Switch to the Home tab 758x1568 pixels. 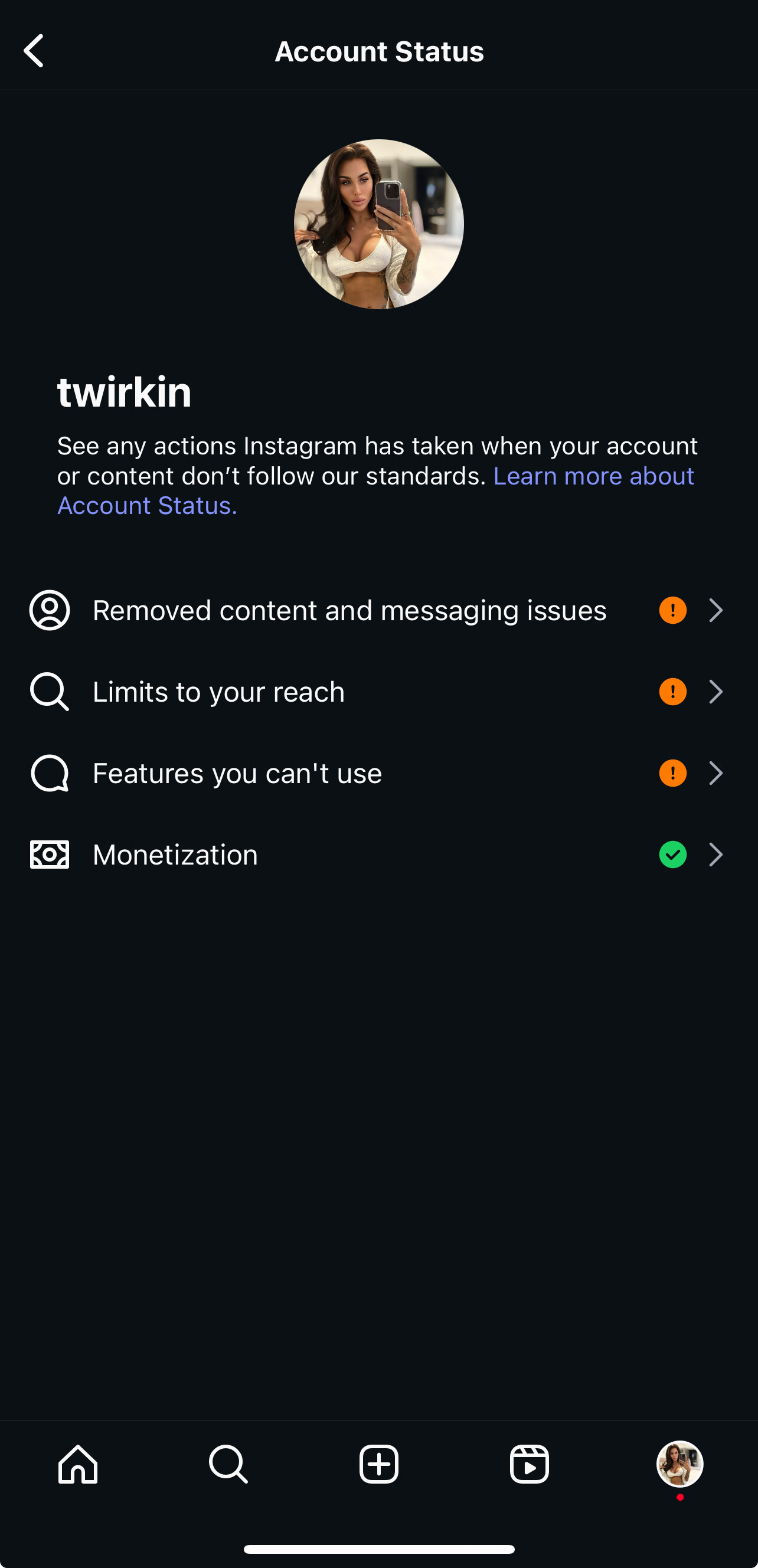pos(78,1464)
